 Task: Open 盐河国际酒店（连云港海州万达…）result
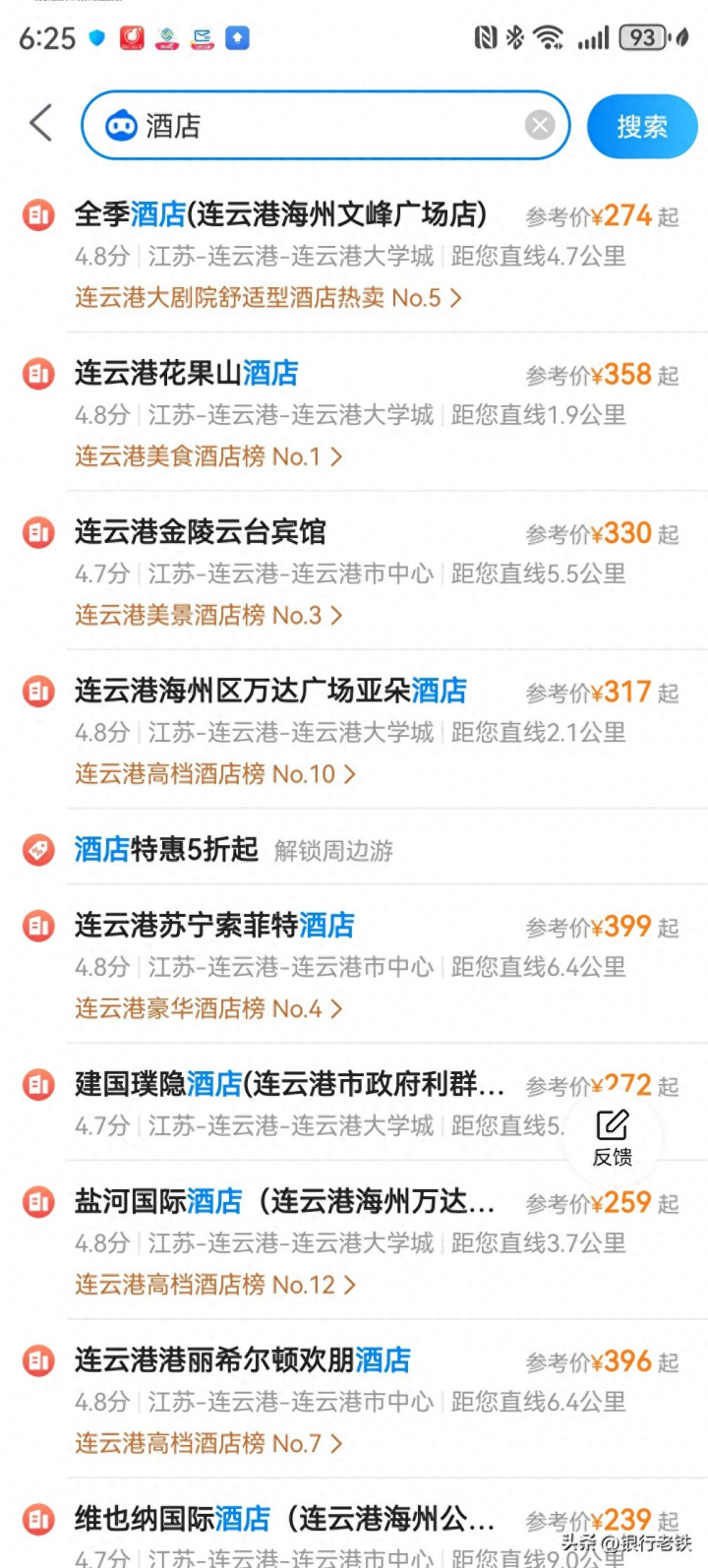coord(285,1202)
